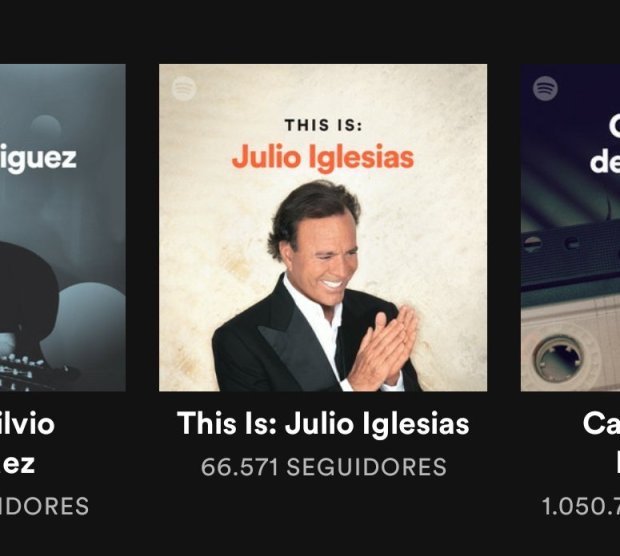Open the This Is: Julio Iglesias playlist

click(323, 228)
